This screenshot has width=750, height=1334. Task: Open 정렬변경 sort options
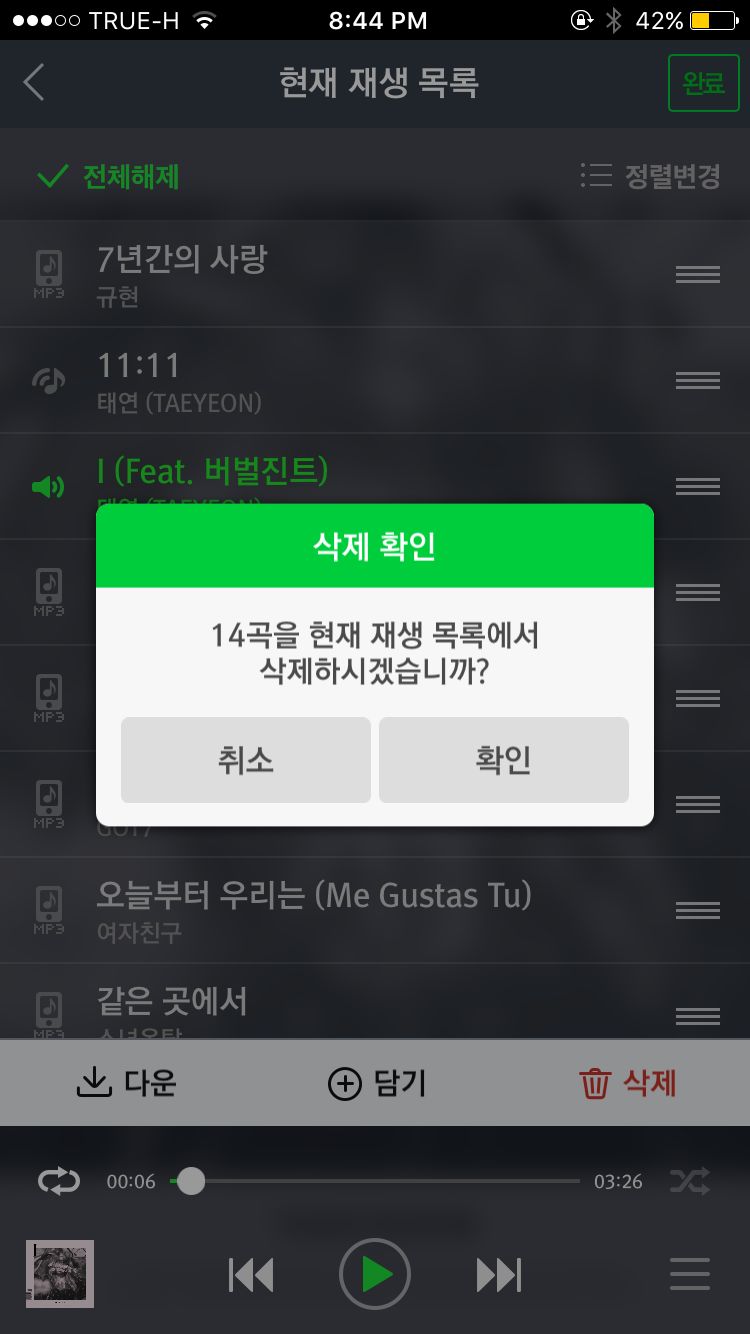coord(651,177)
